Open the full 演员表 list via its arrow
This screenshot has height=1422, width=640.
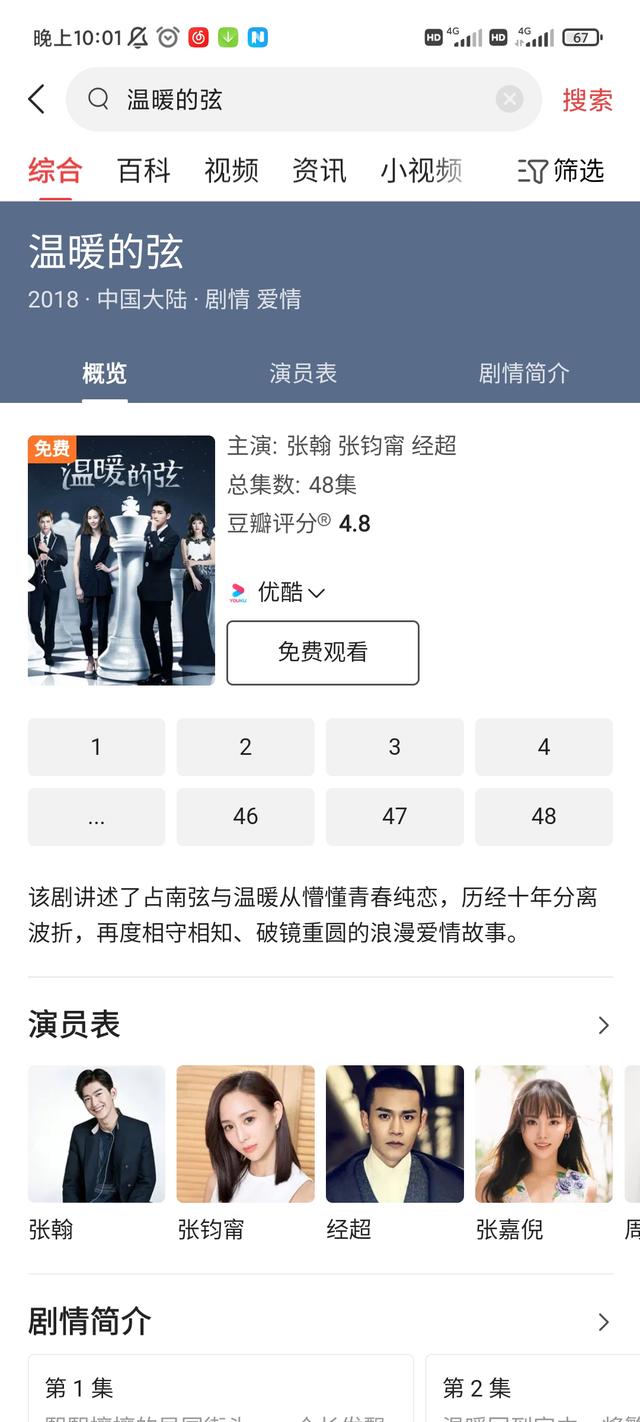point(603,1025)
